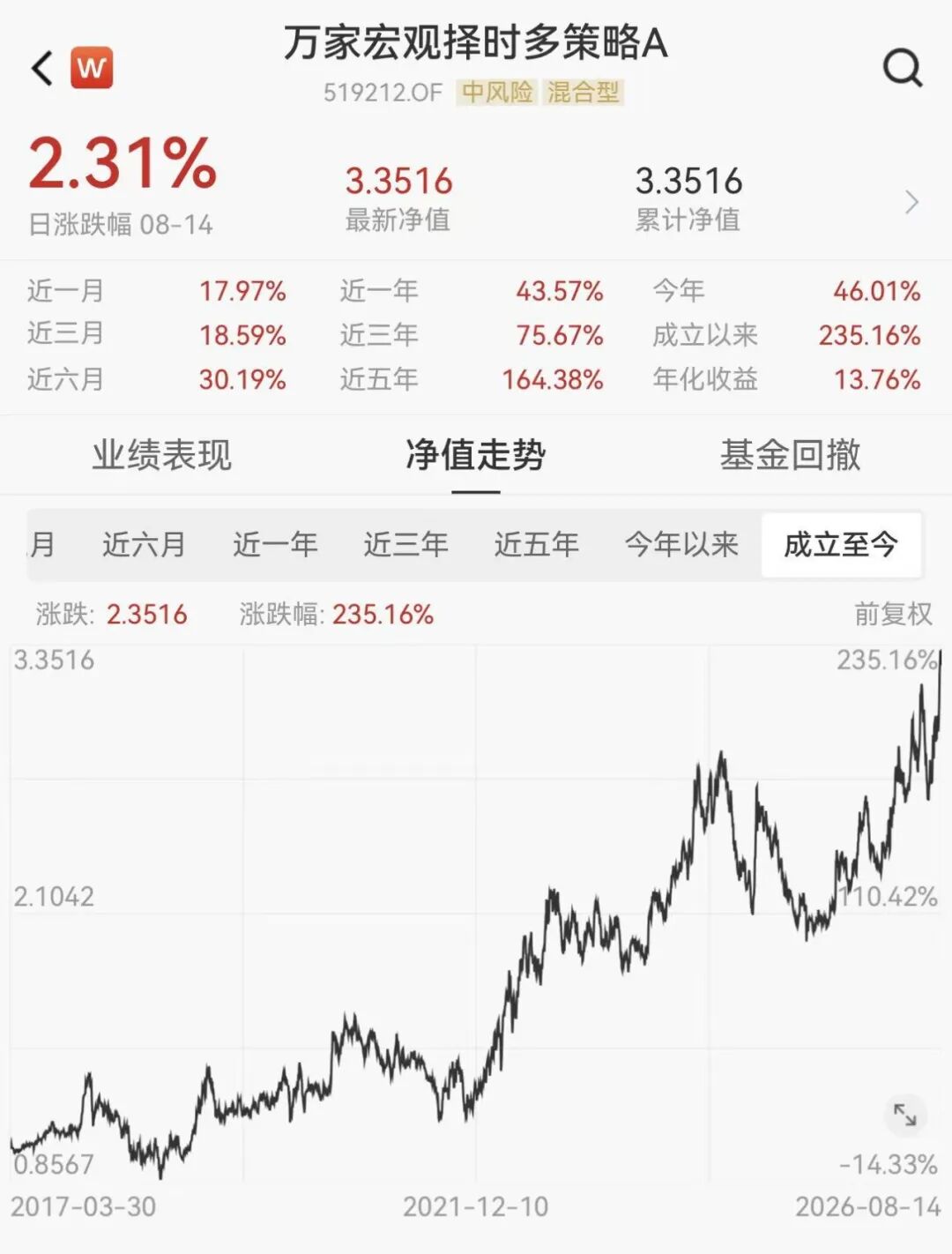Tap the orange W app logo

(92, 68)
